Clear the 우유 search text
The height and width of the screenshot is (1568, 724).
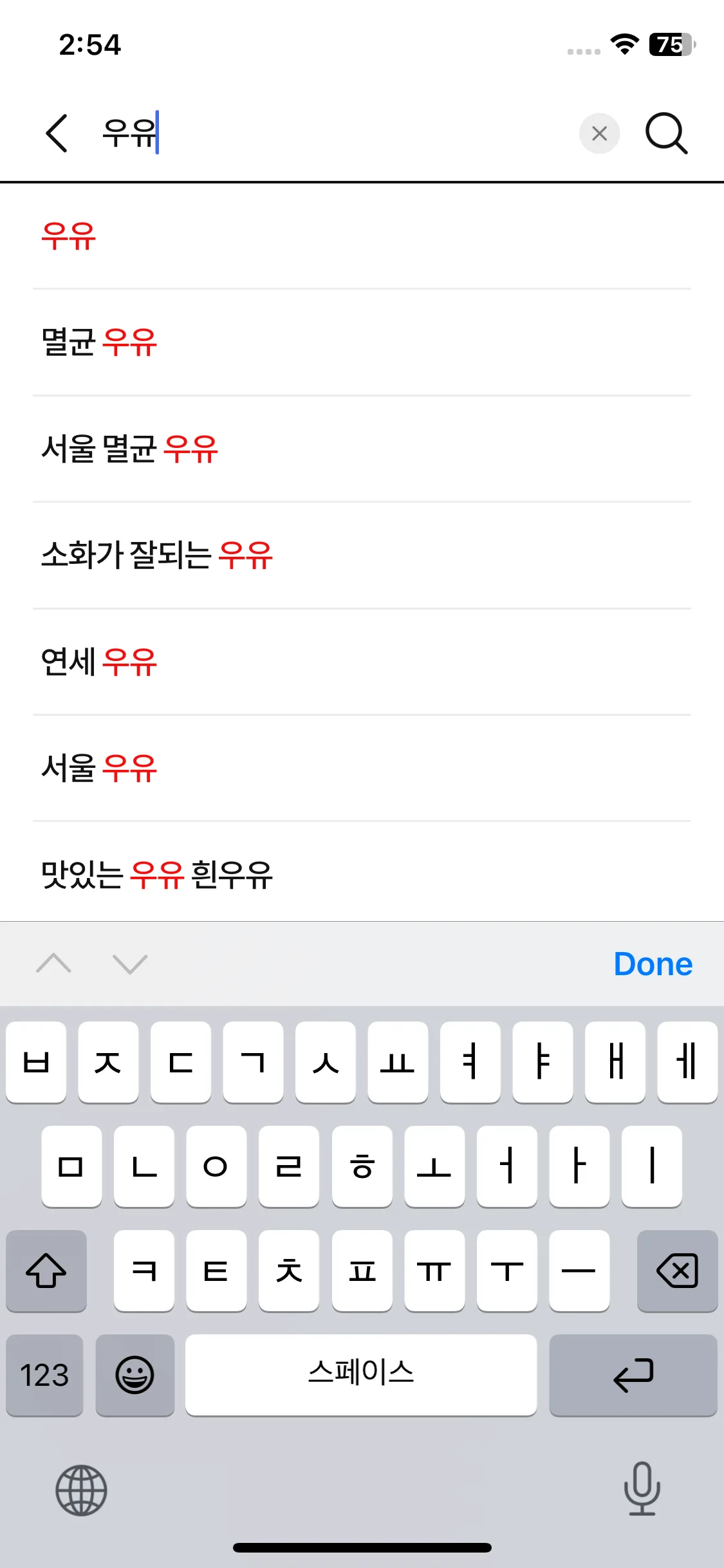coord(599,133)
